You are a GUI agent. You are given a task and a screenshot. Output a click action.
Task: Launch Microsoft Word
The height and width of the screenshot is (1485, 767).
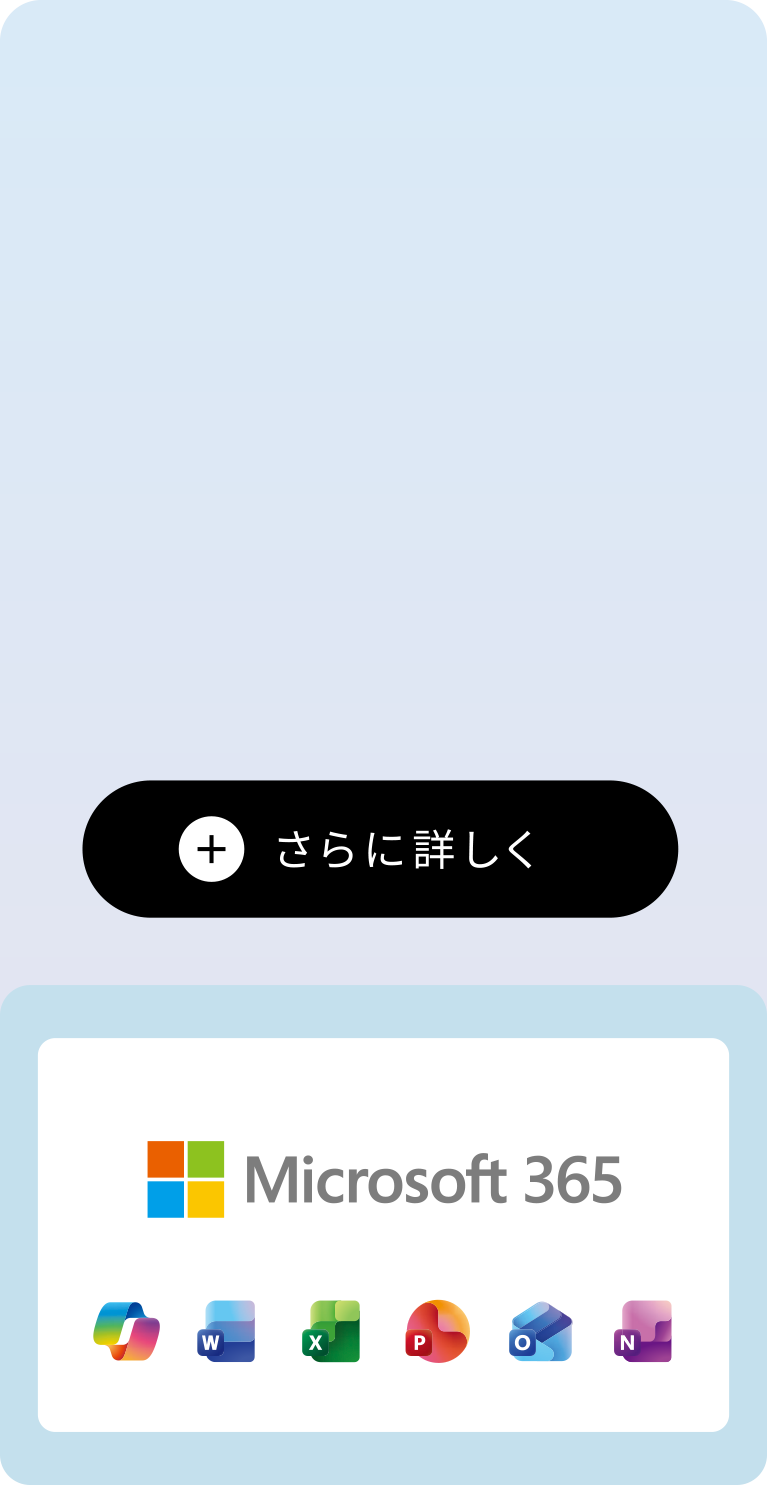point(226,1331)
